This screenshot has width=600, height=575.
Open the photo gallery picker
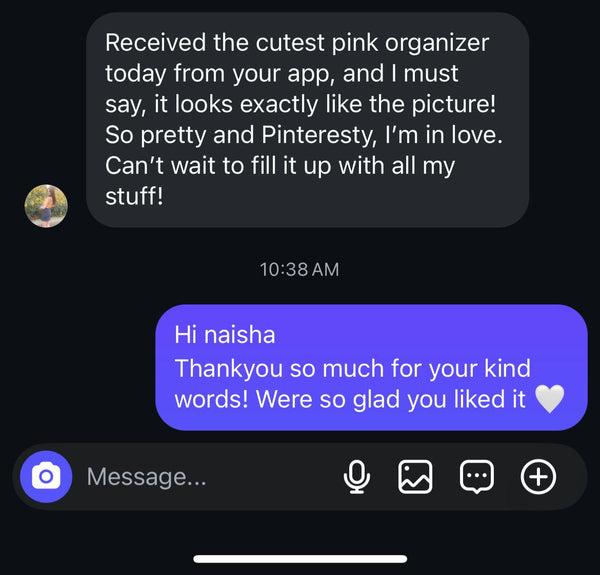(415, 477)
